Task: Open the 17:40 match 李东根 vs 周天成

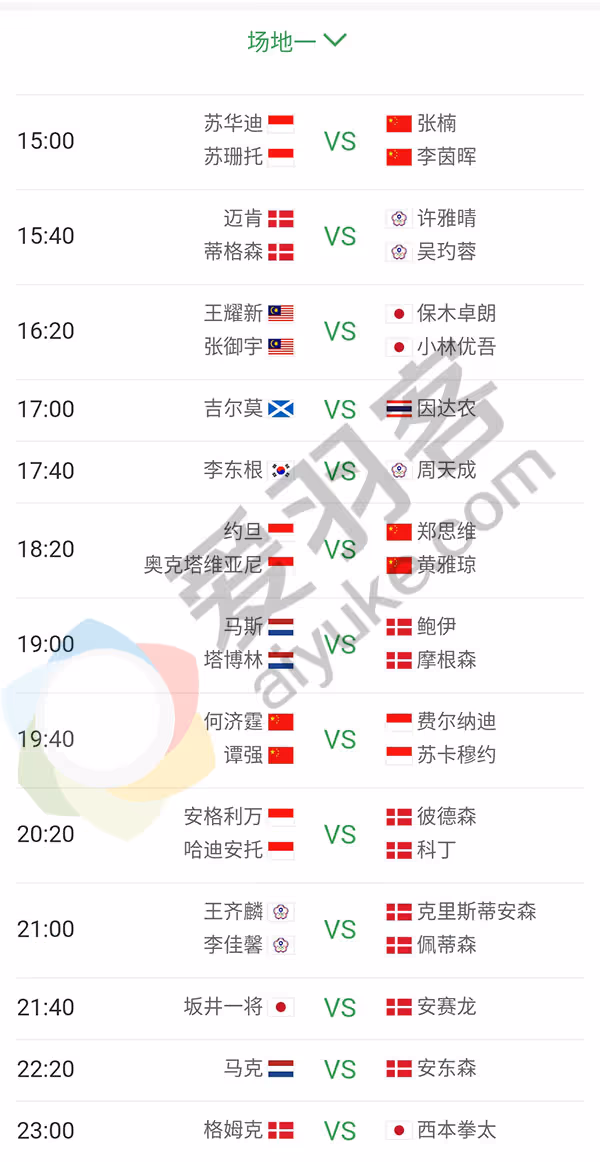Action: [300, 471]
